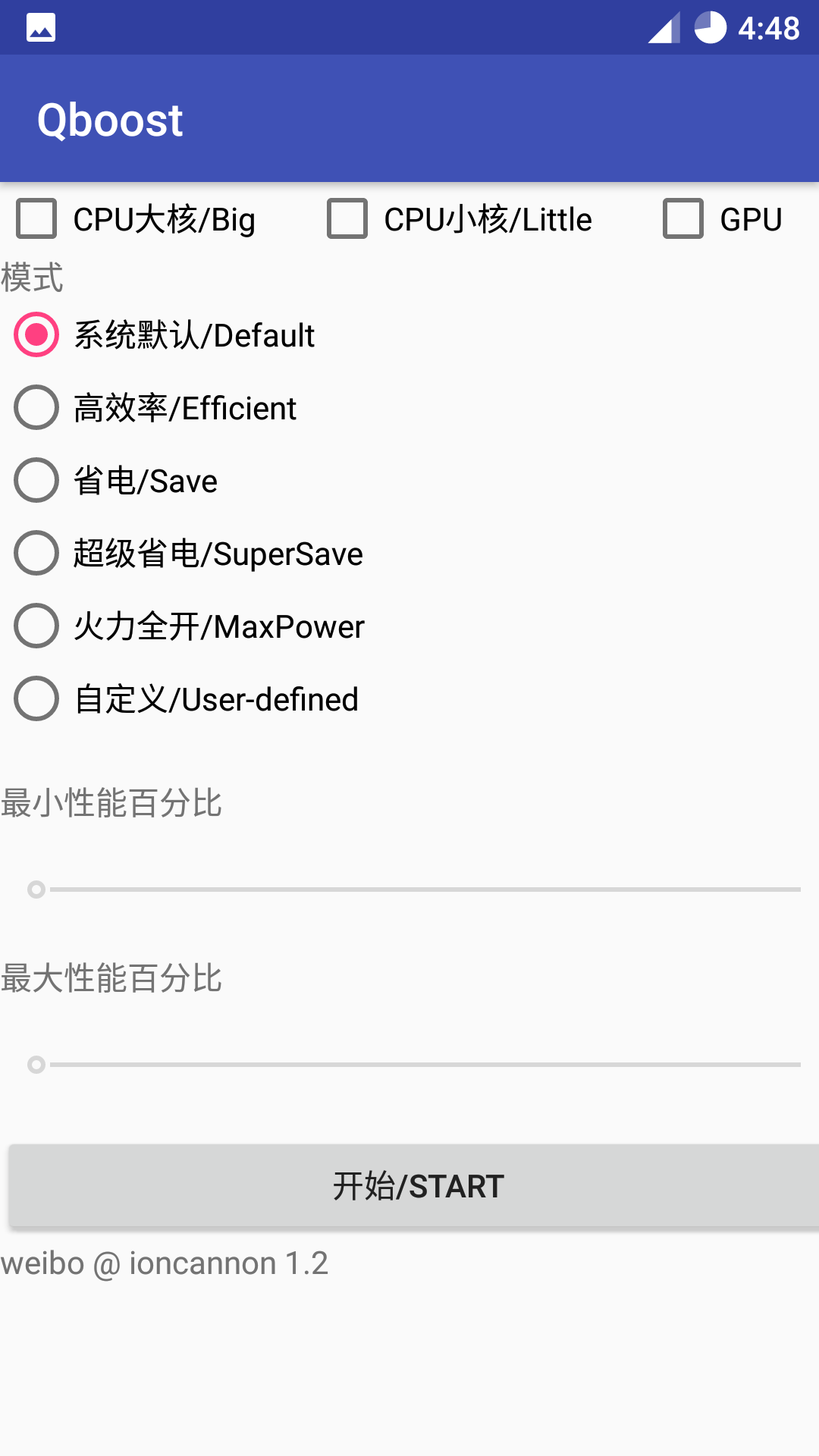
Task: Select the 省电/Save mode
Action: 36,480
